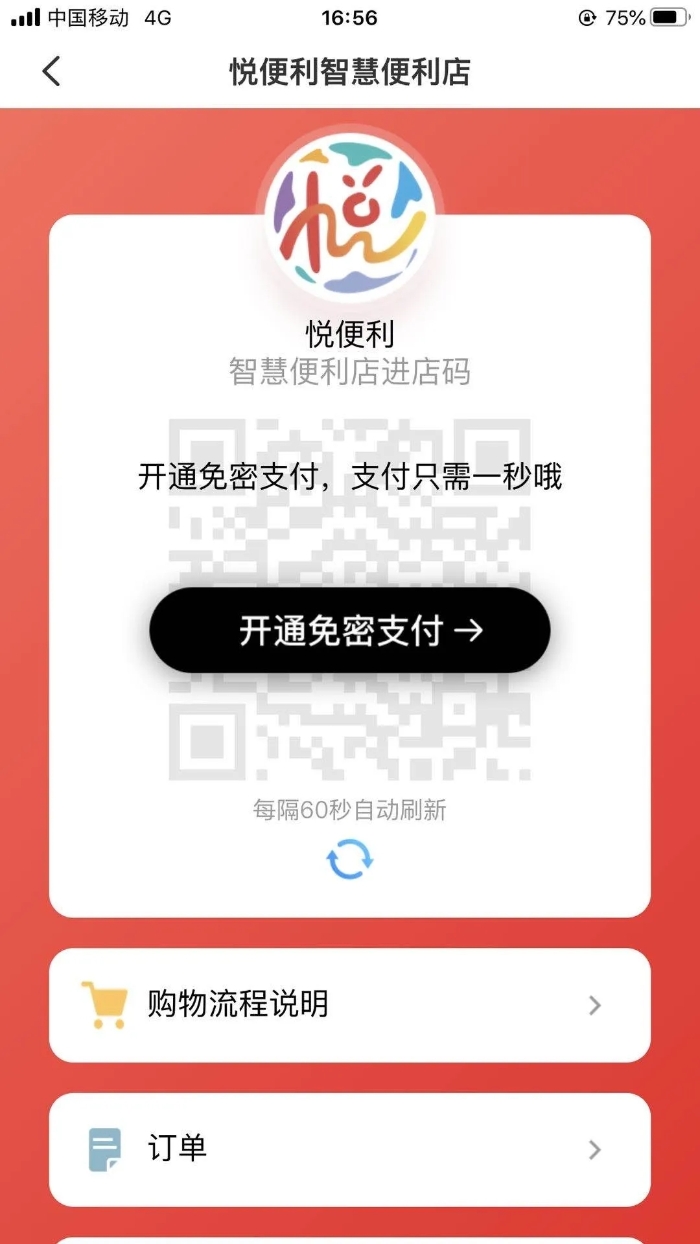Refresh the entry code with the blue icon
The width and height of the screenshot is (700, 1244).
[x=349, y=859]
